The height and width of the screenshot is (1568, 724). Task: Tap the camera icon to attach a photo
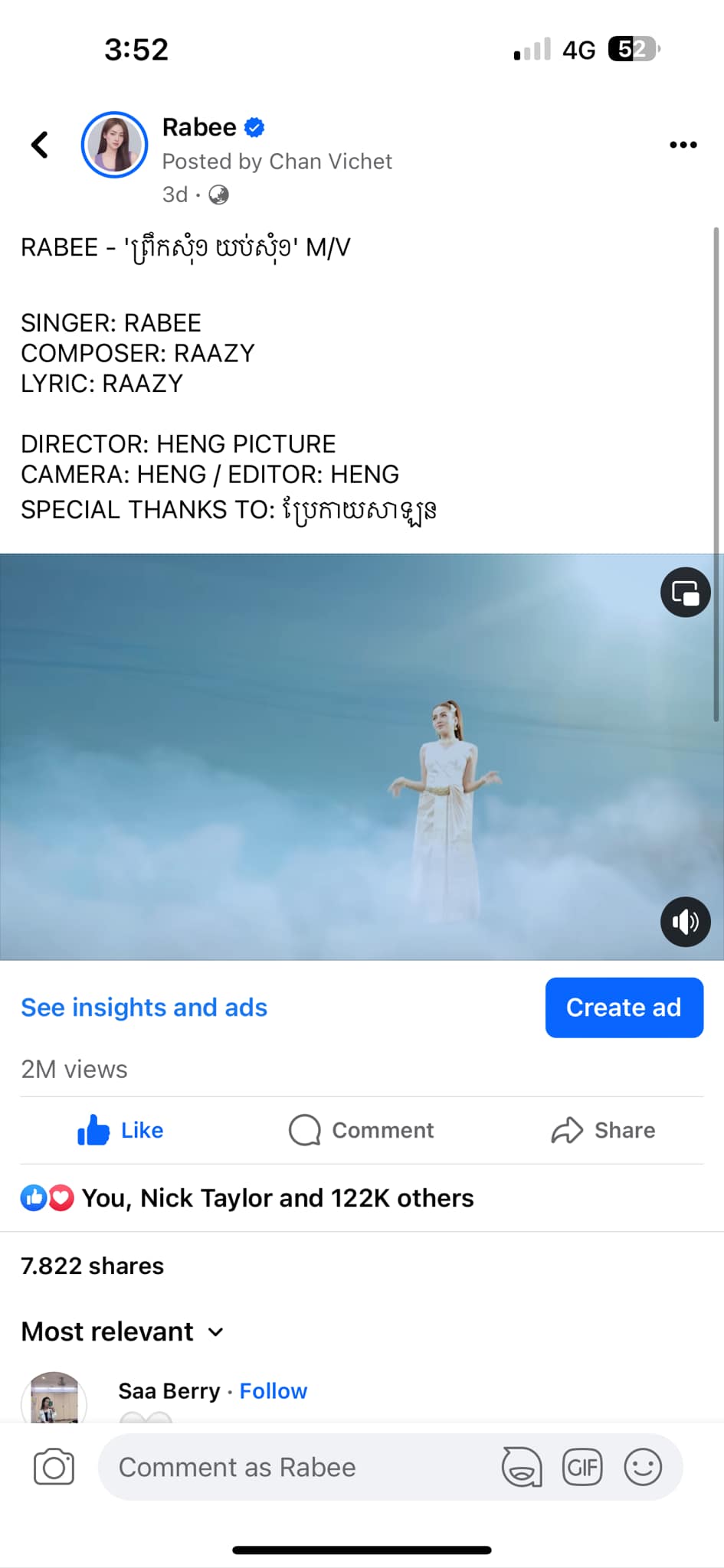(x=54, y=1467)
